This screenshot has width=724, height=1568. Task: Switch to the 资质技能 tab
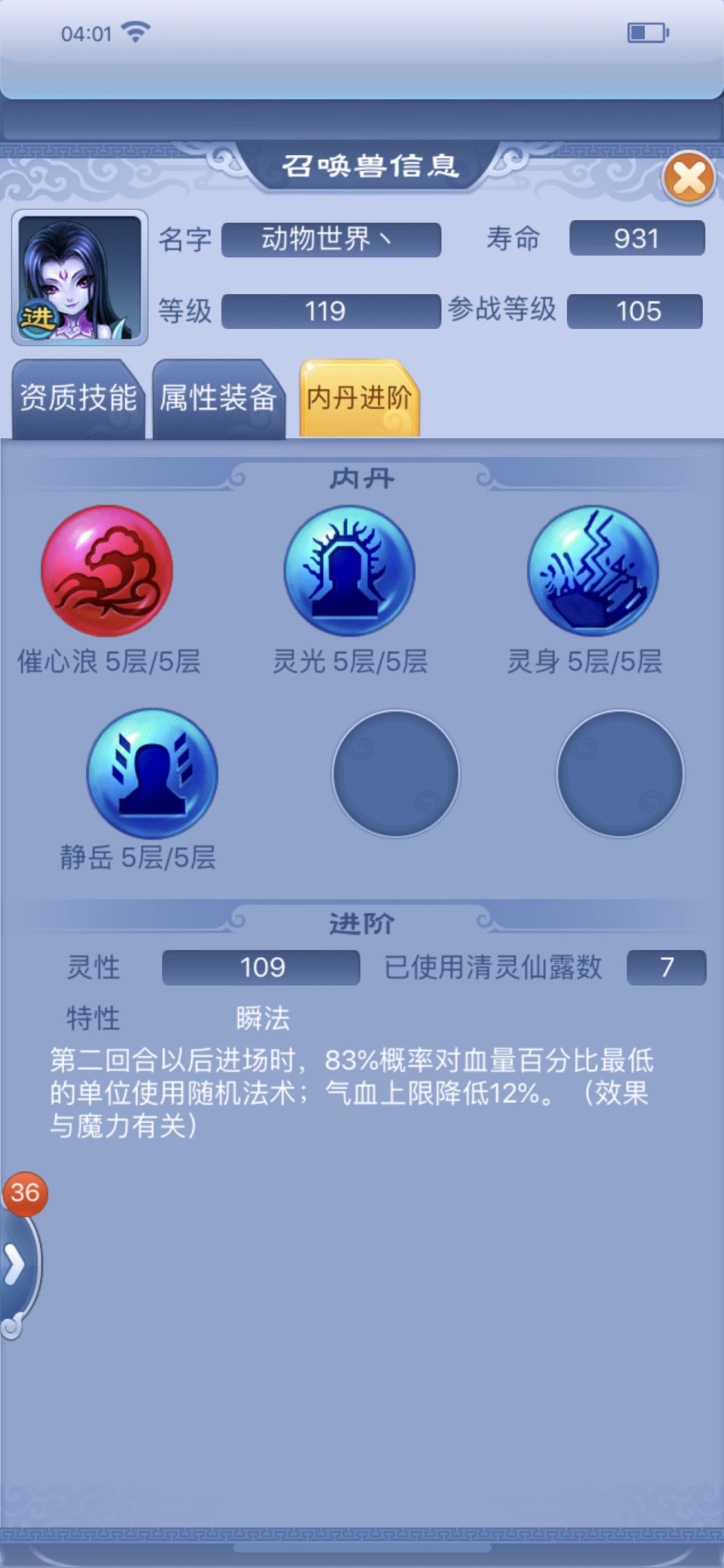point(79,399)
